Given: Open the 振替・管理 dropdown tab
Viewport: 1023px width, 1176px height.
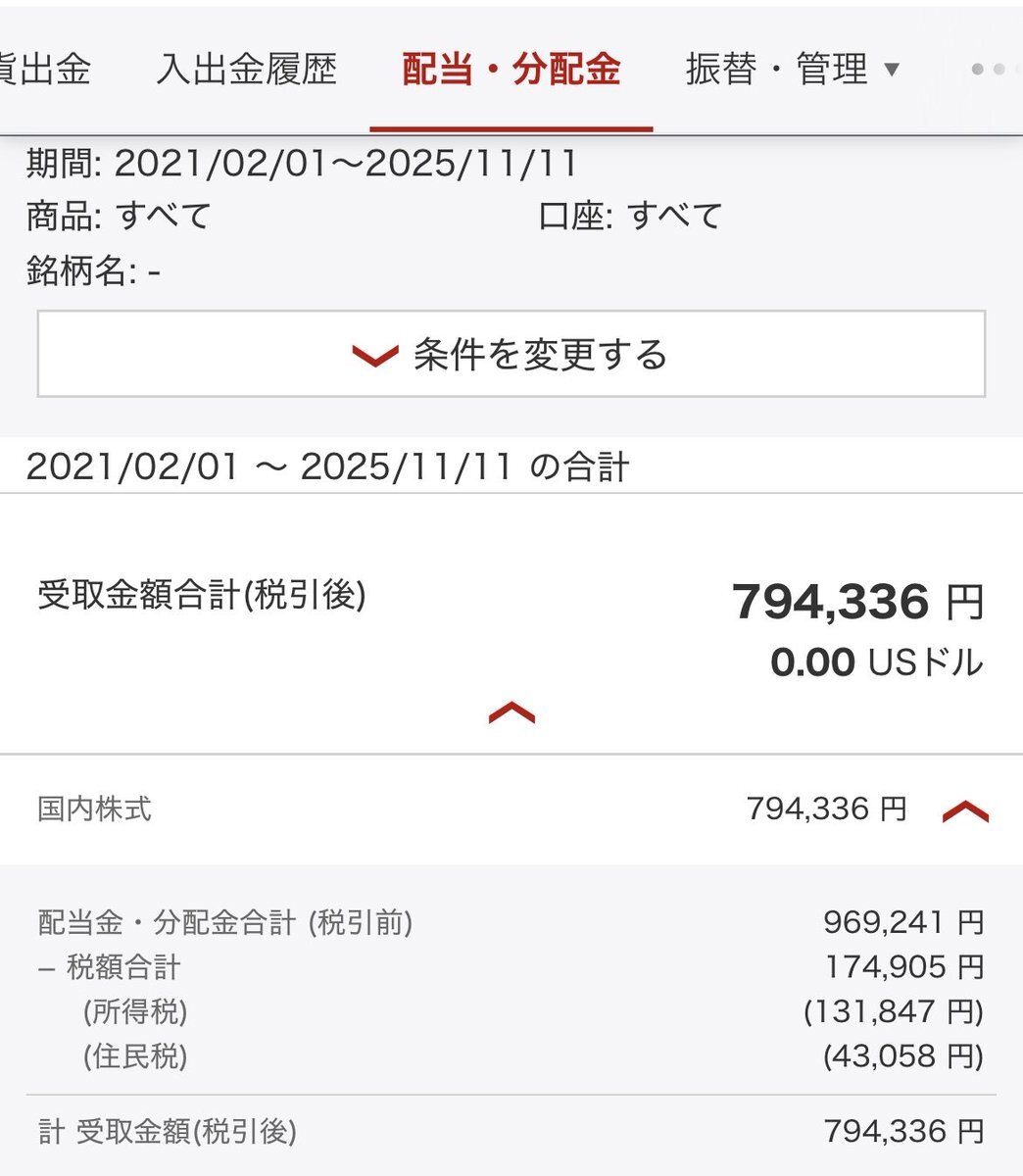Looking at the screenshot, I should click(x=792, y=70).
